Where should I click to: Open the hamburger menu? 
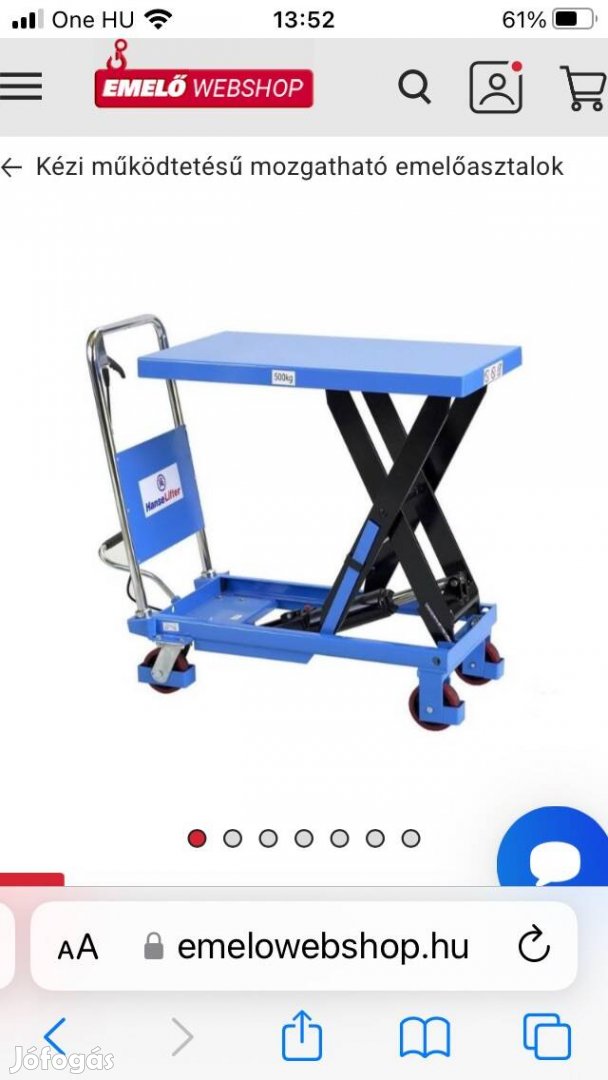pos(21,87)
